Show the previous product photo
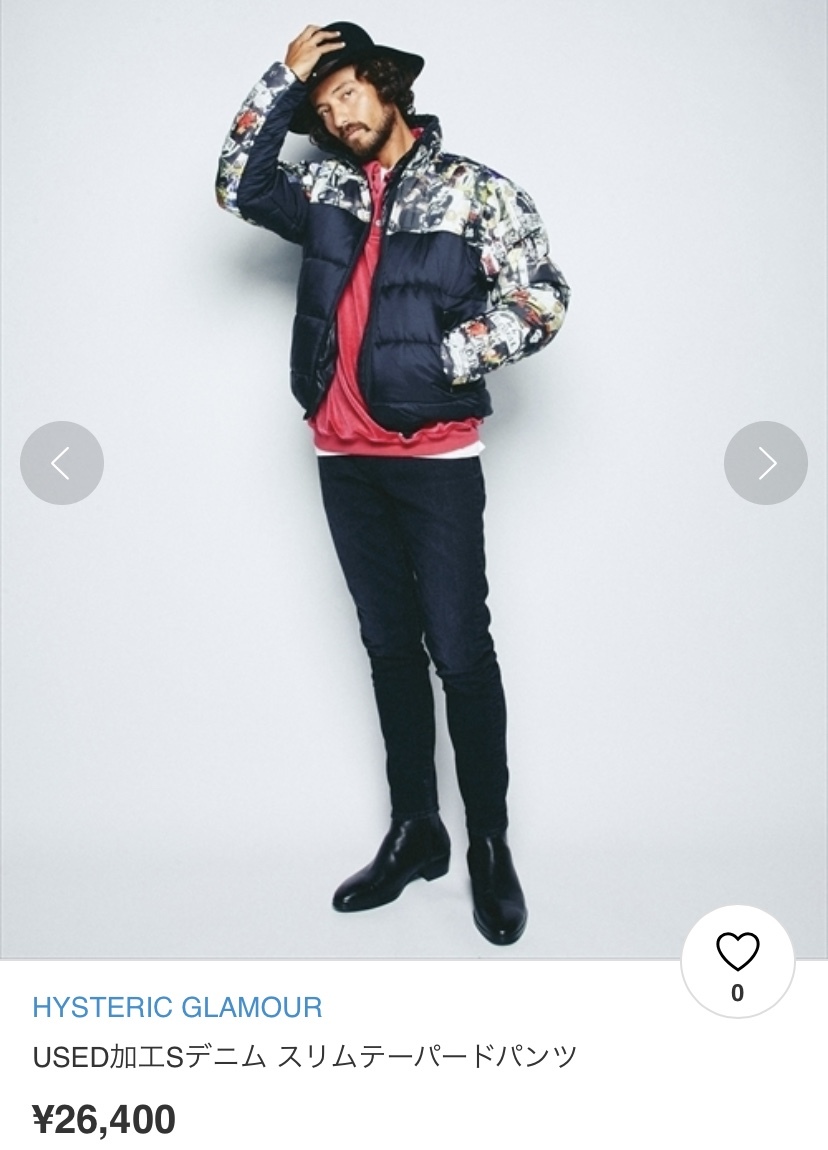Screen dimensions: 828x1150 click(x=62, y=463)
